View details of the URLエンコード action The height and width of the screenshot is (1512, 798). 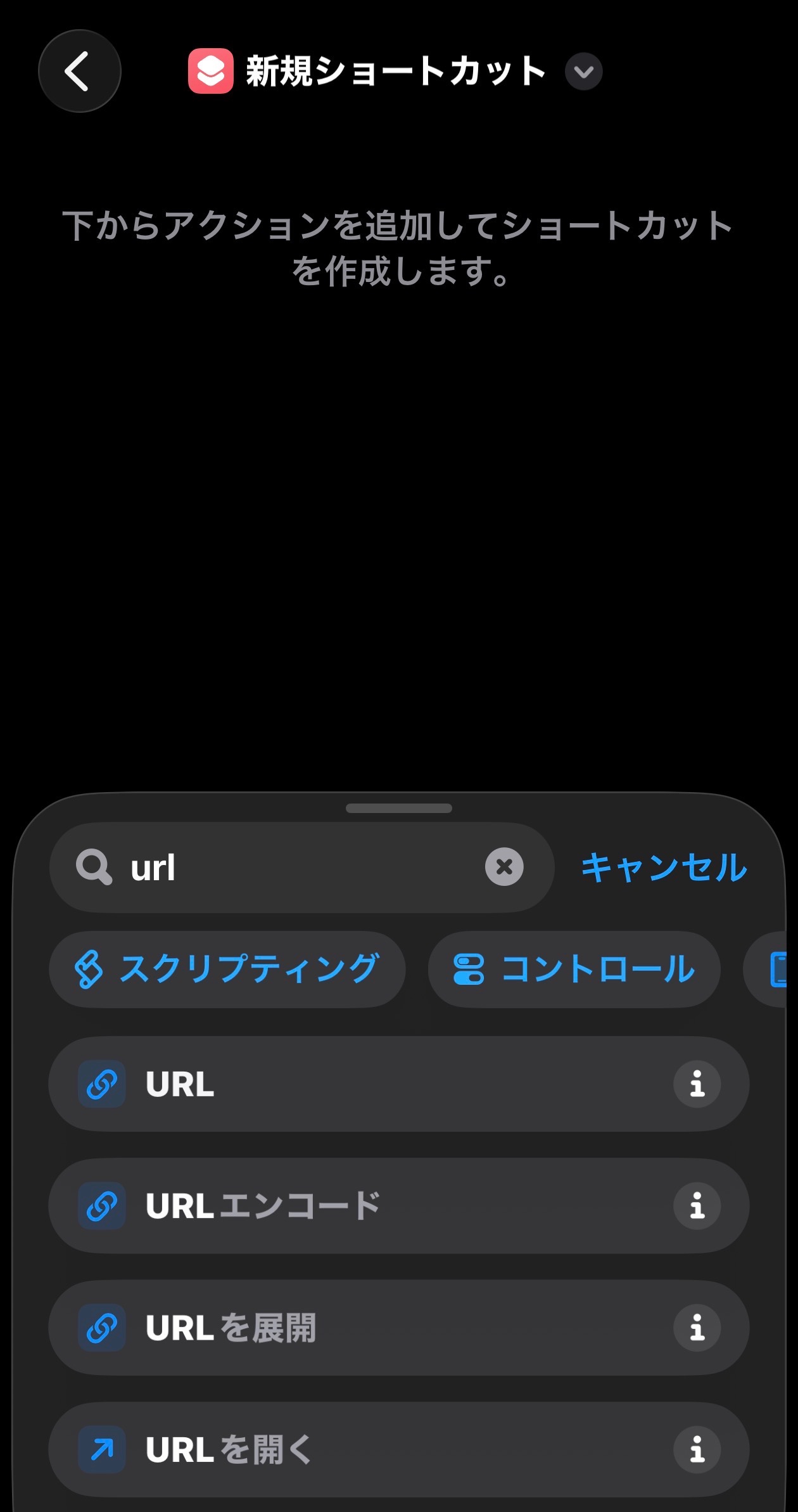pyautogui.click(x=697, y=1206)
